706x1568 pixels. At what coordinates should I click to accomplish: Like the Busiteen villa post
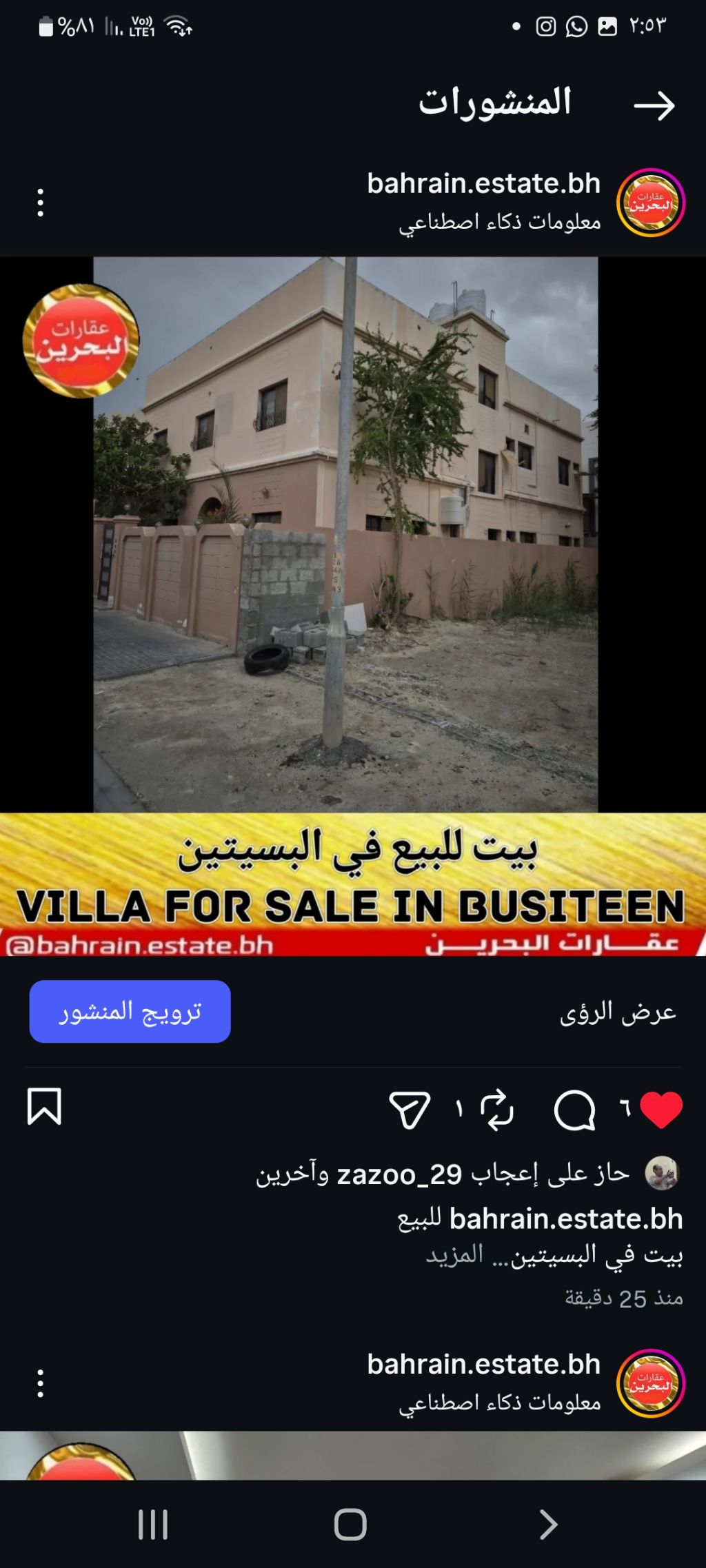pos(660,1110)
